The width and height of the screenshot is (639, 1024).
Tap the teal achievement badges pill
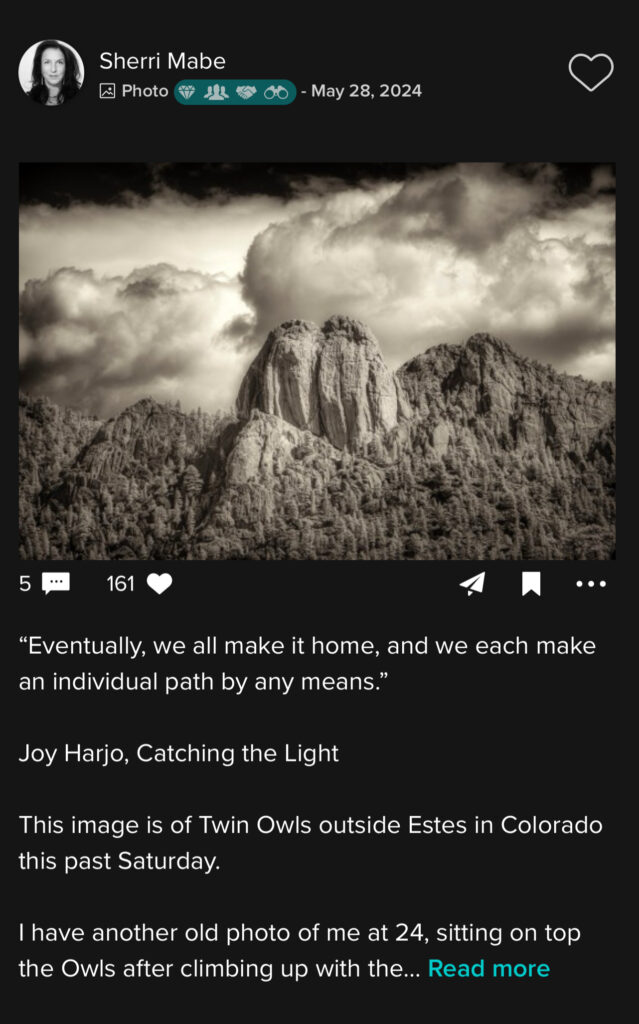[235, 91]
